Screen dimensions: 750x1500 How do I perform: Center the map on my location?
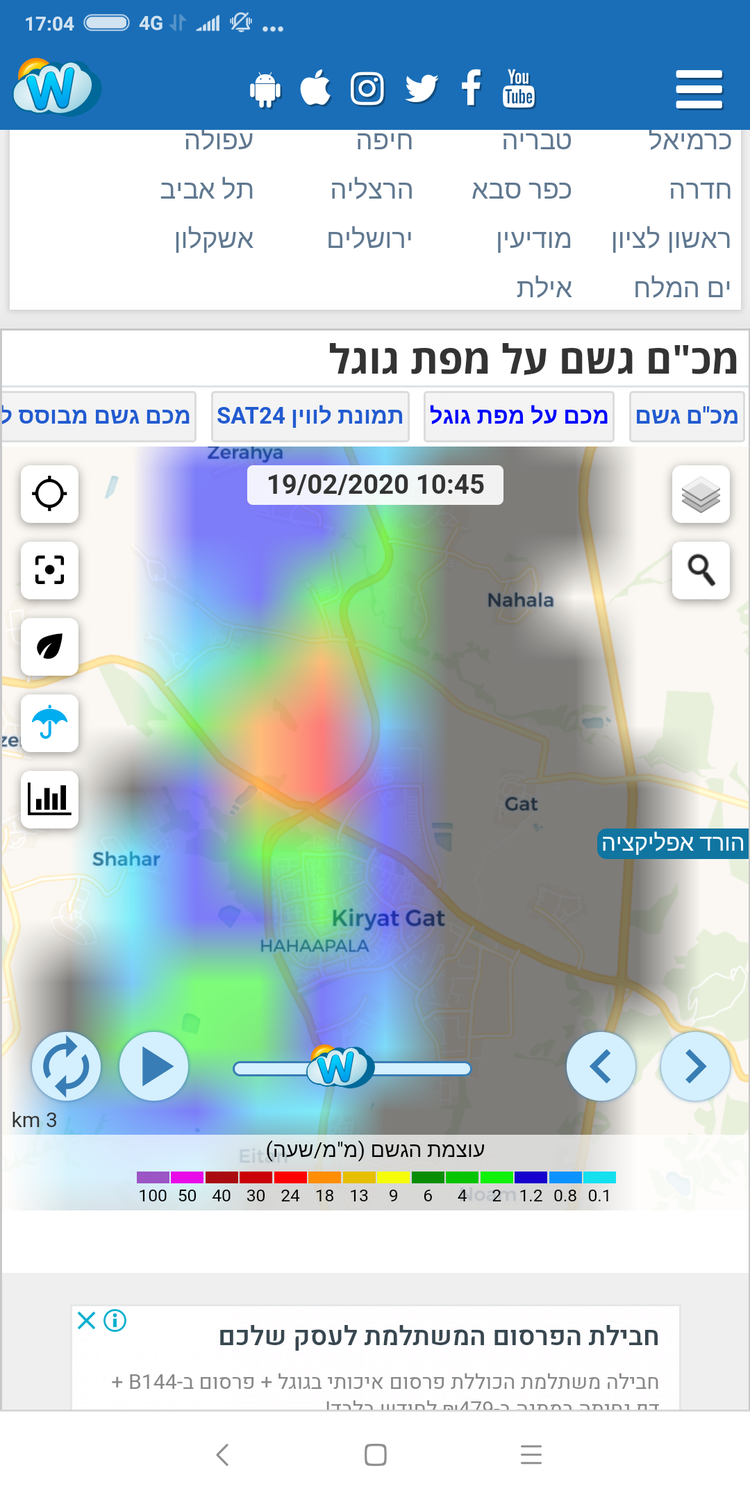click(x=50, y=494)
